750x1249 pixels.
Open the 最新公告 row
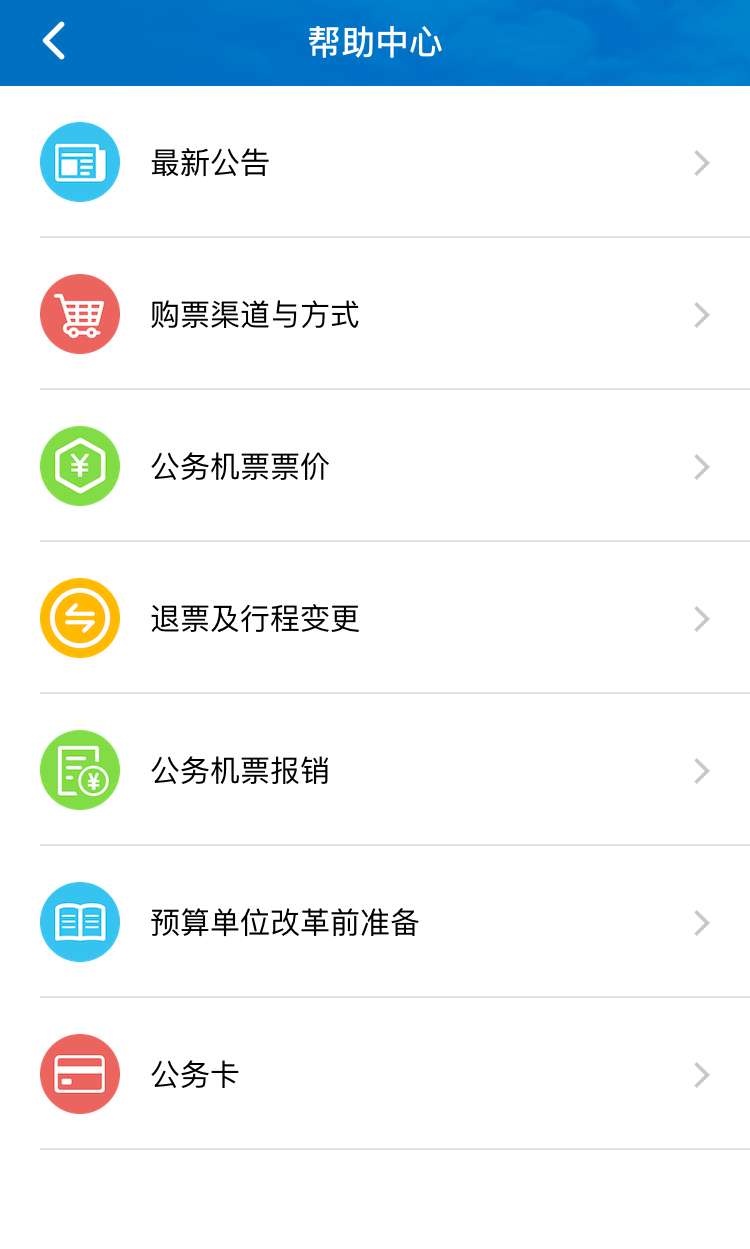click(x=375, y=162)
